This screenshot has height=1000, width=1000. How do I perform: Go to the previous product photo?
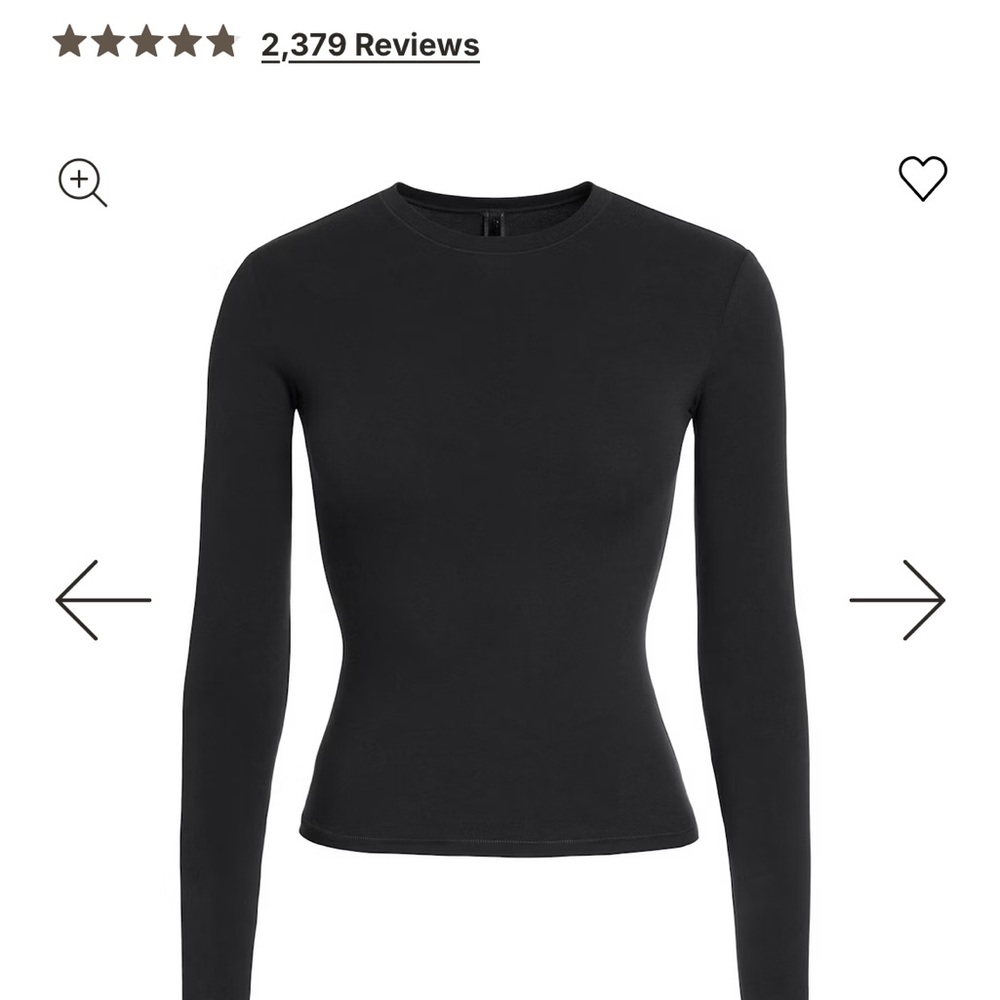click(103, 600)
